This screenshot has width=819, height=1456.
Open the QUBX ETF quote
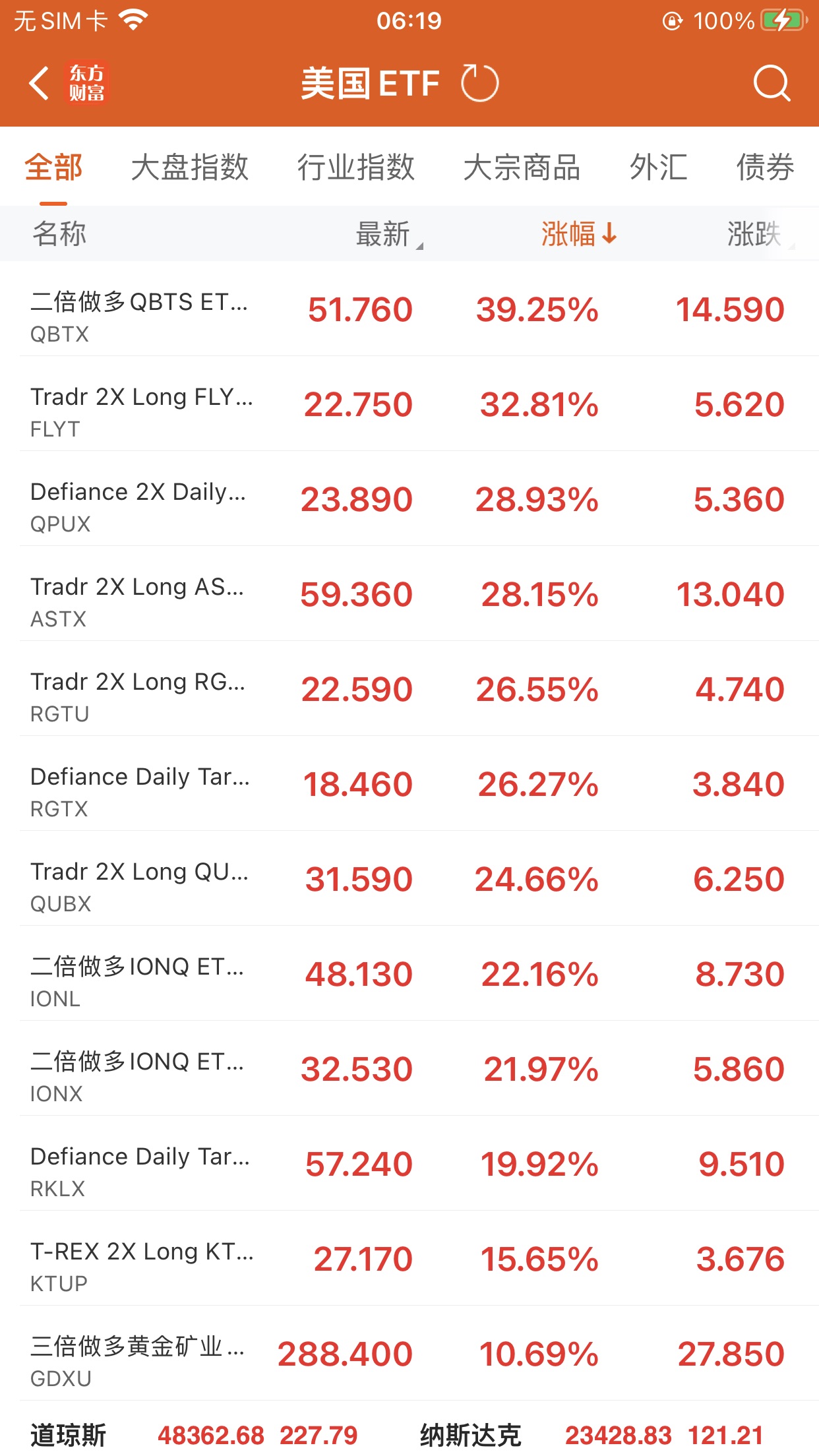tap(409, 879)
